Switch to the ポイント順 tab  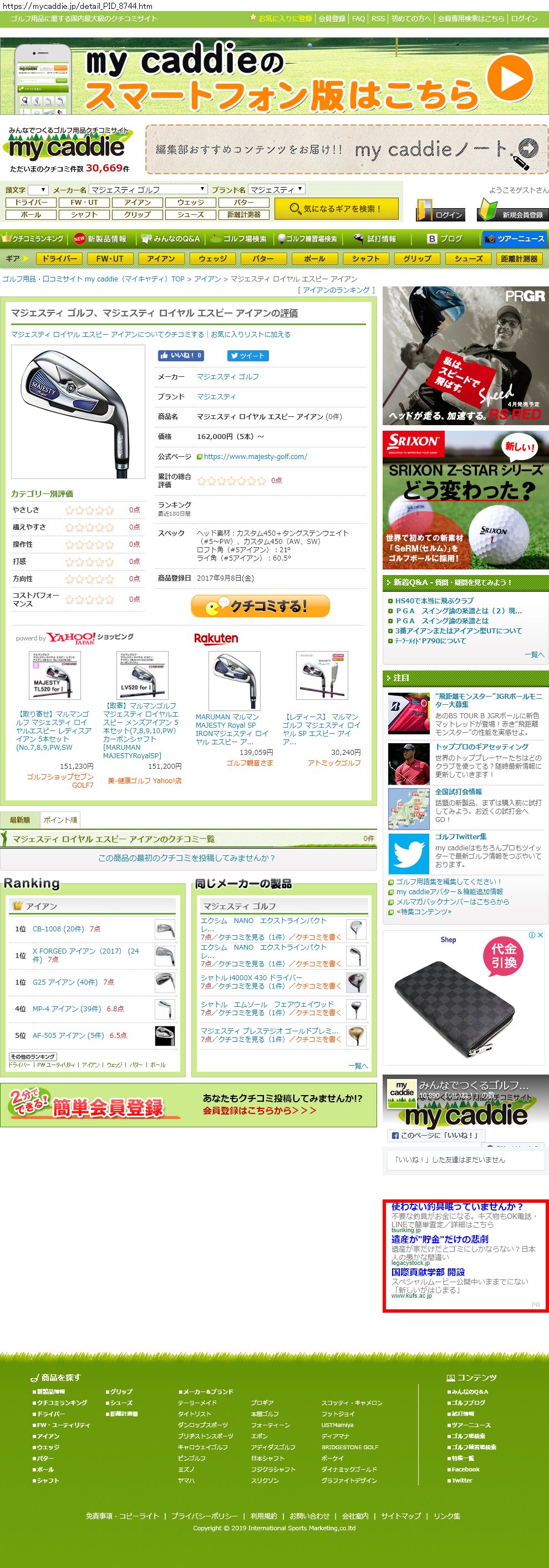coord(60,820)
